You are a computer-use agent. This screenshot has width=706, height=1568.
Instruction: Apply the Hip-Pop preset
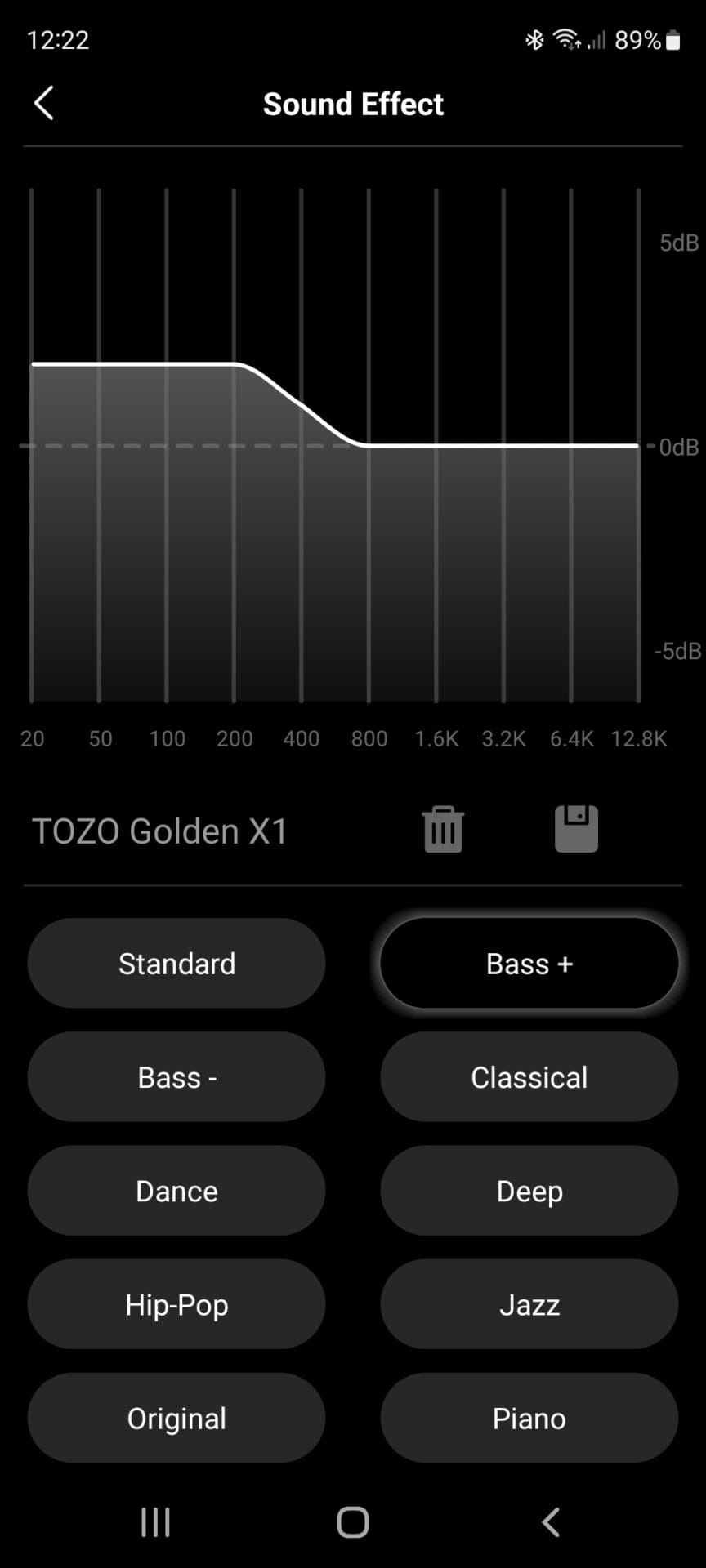[x=176, y=1304]
